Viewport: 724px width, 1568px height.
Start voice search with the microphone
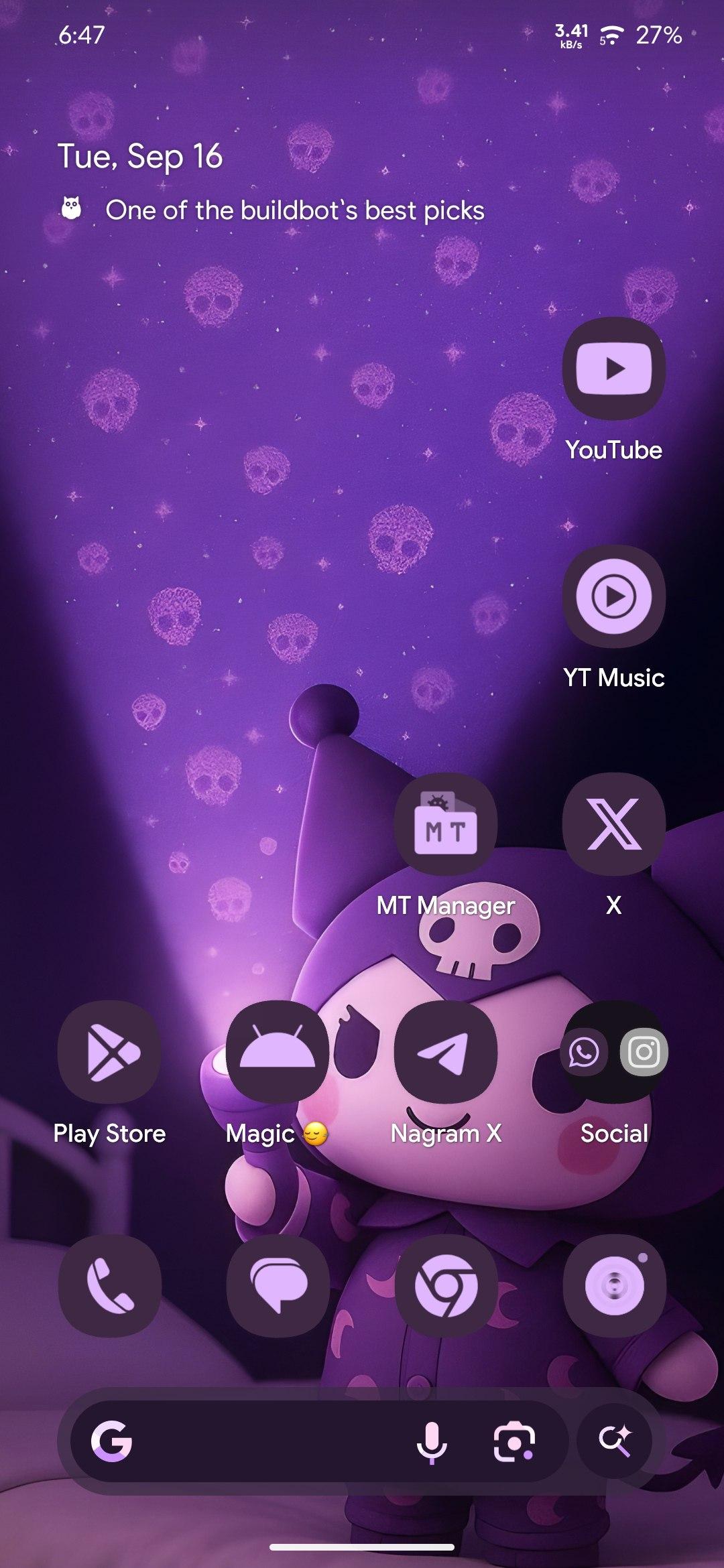tap(432, 1442)
